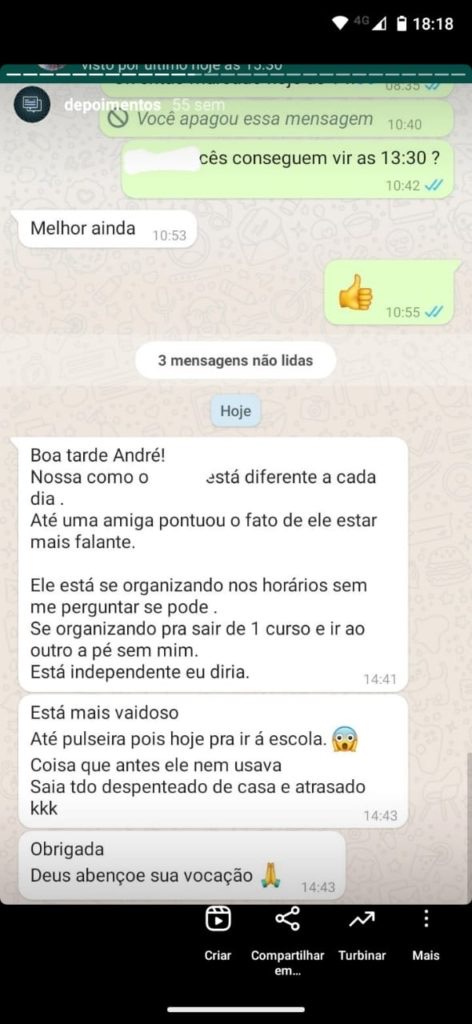Open Compartilhar em share options
This screenshot has height=1024, width=472.
287,941
